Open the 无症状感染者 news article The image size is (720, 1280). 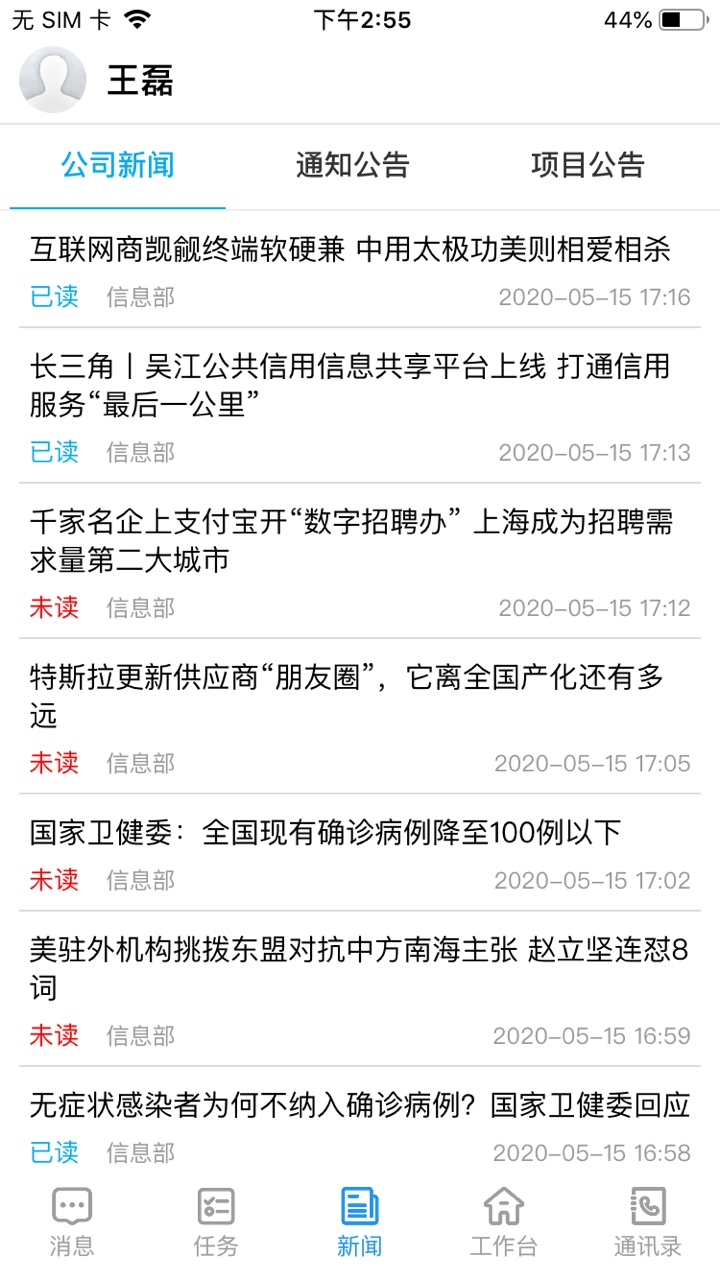pos(360,1105)
